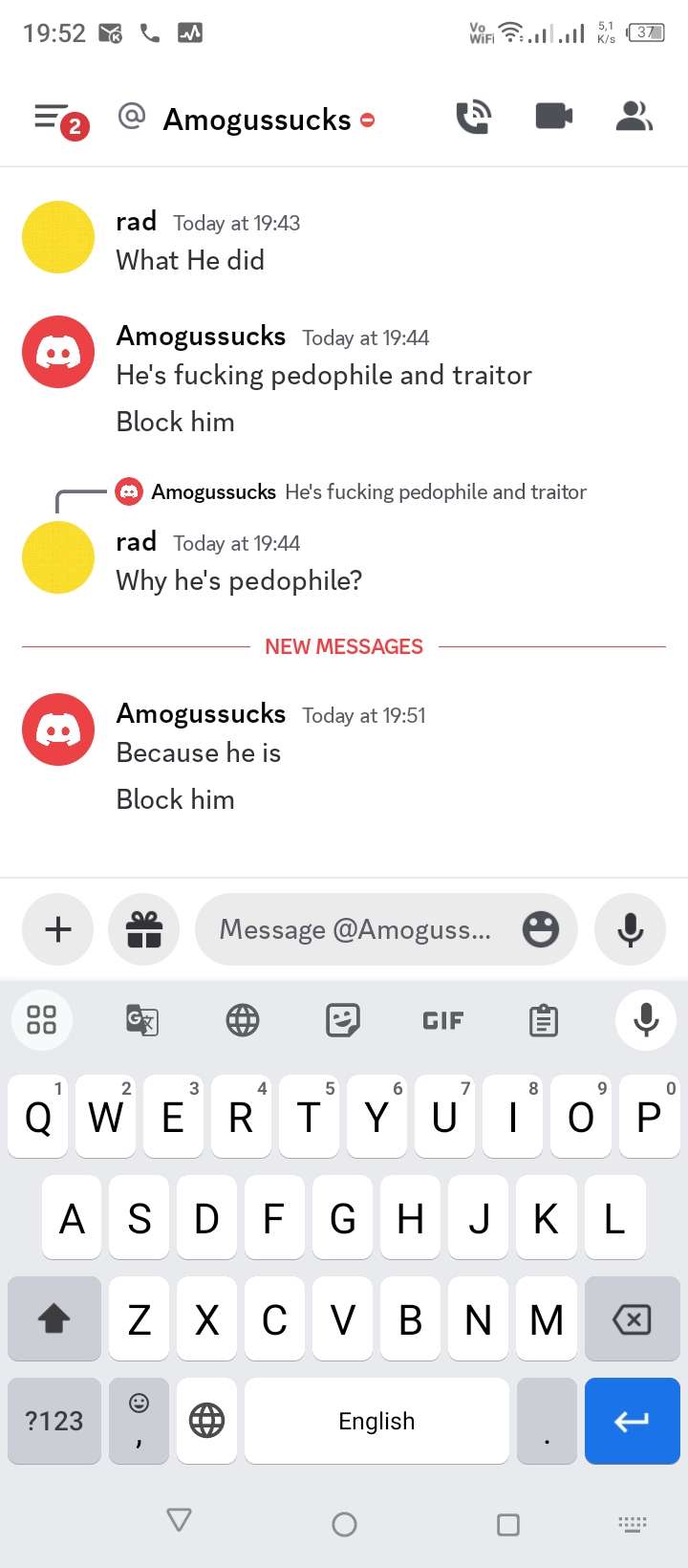Switch keyboard to ?123 symbols

coord(54,1421)
